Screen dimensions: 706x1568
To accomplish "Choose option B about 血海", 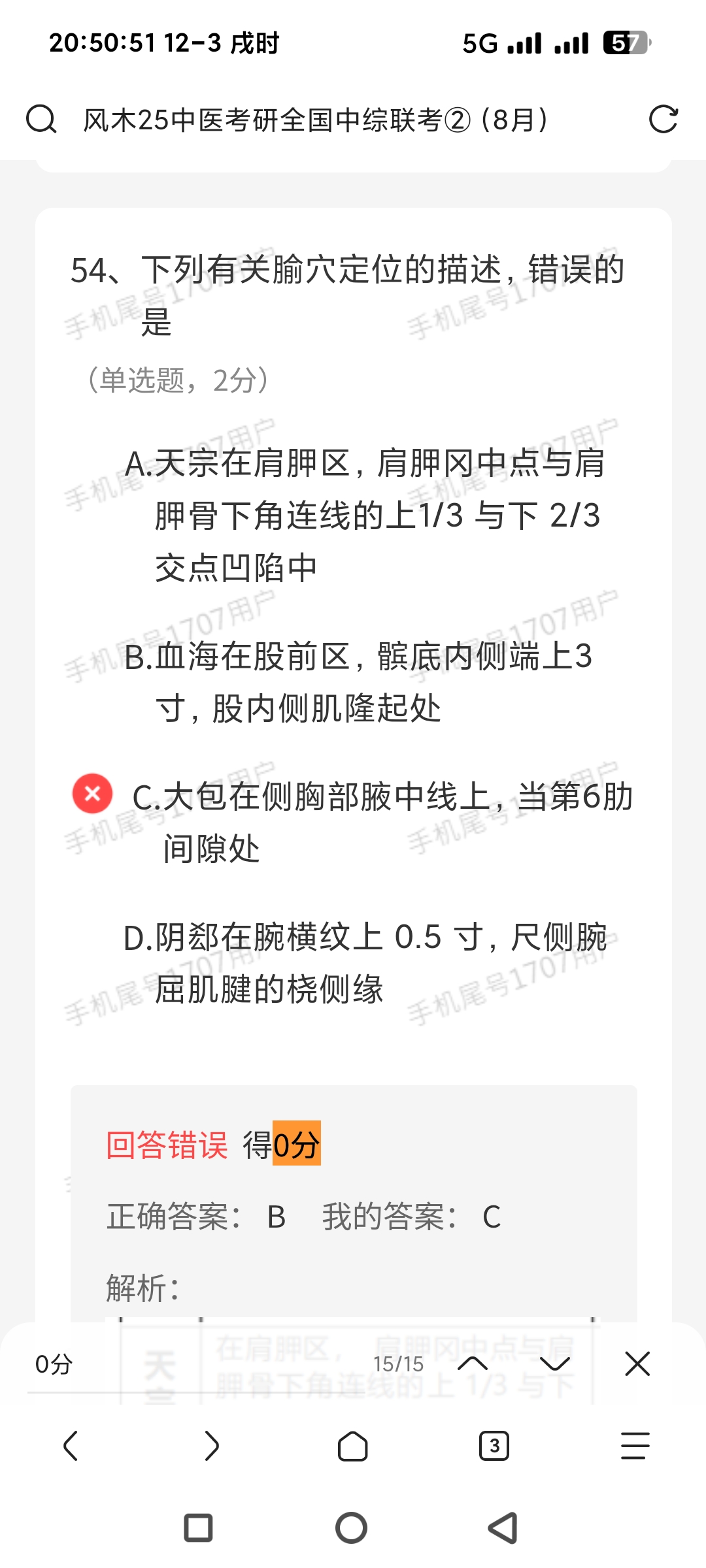I will 358,682.
